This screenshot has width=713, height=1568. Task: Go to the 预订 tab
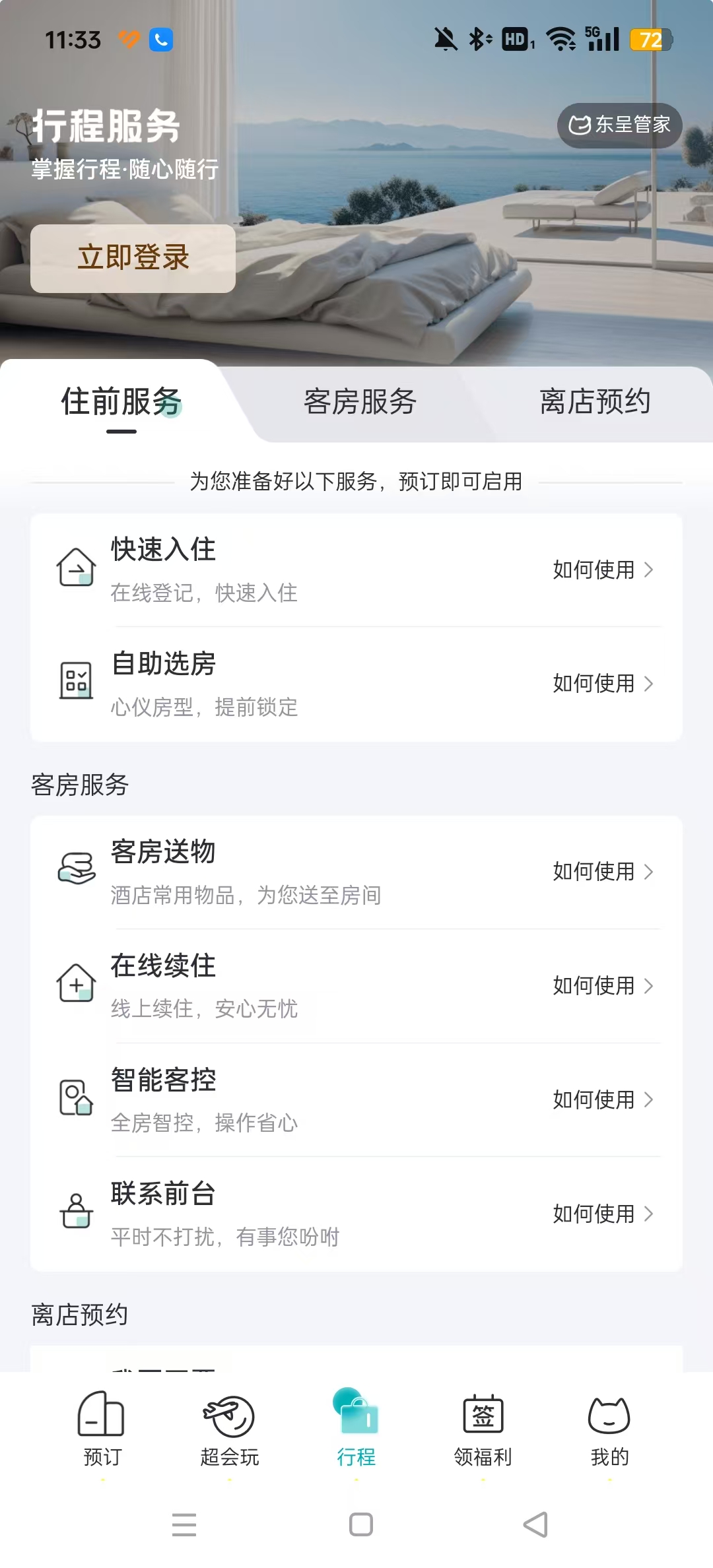pos(102,1429)
